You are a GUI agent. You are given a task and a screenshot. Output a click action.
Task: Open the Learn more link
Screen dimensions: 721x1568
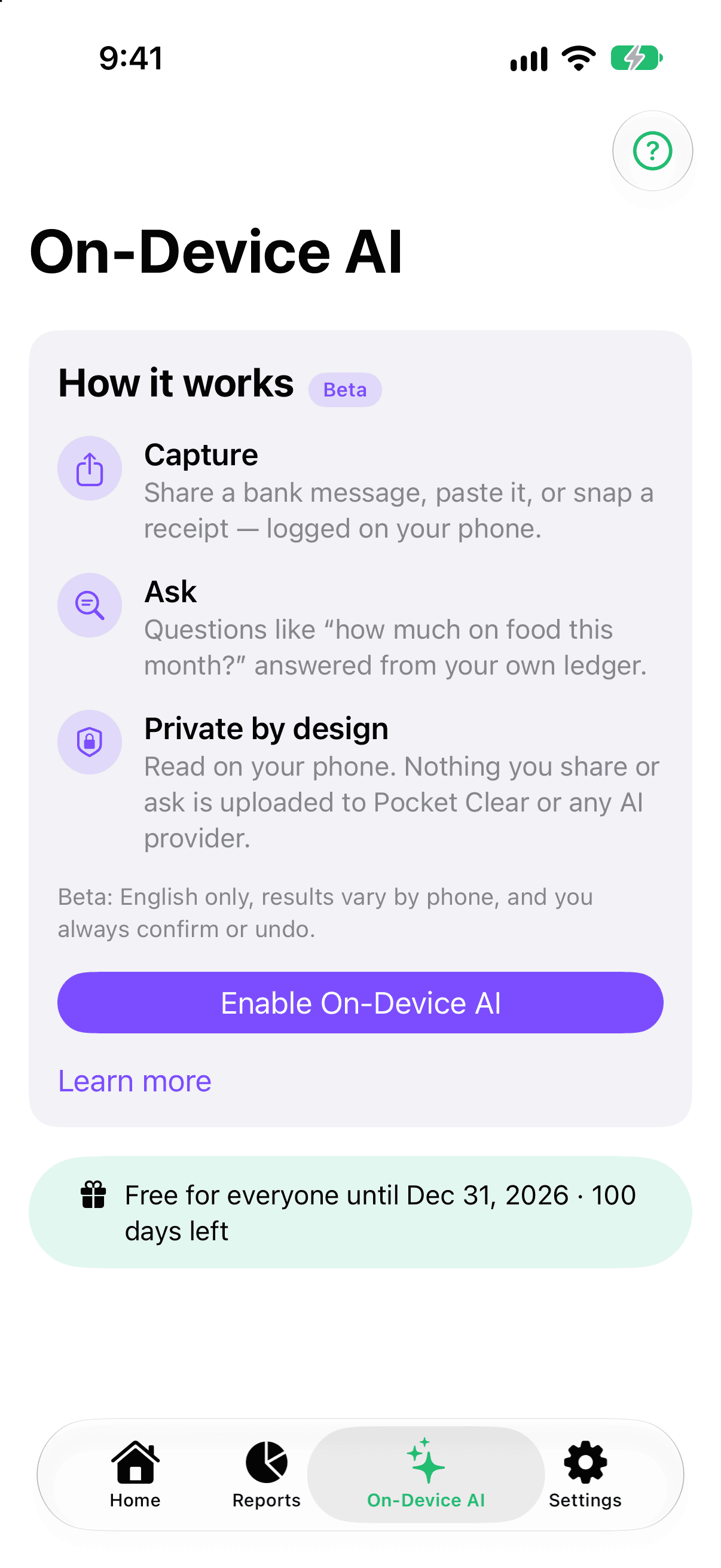[x=135, y=1081]
